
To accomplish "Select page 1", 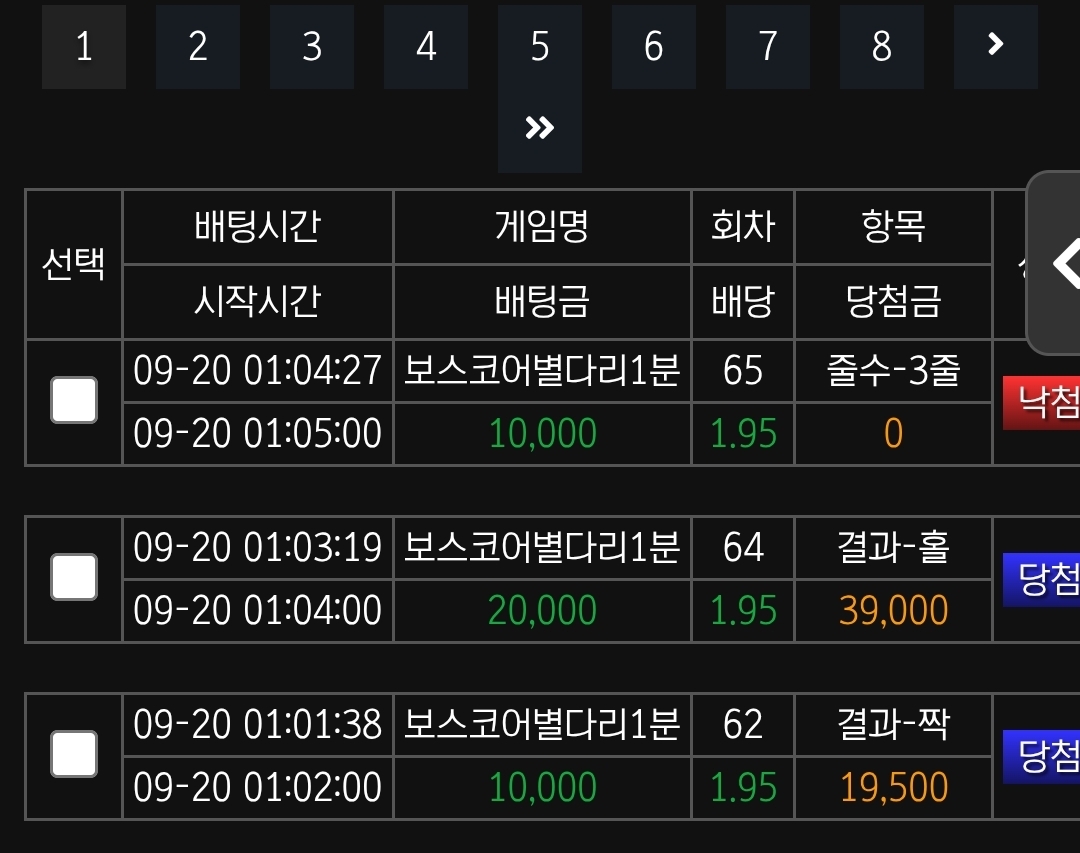I will tap(84, 46).
